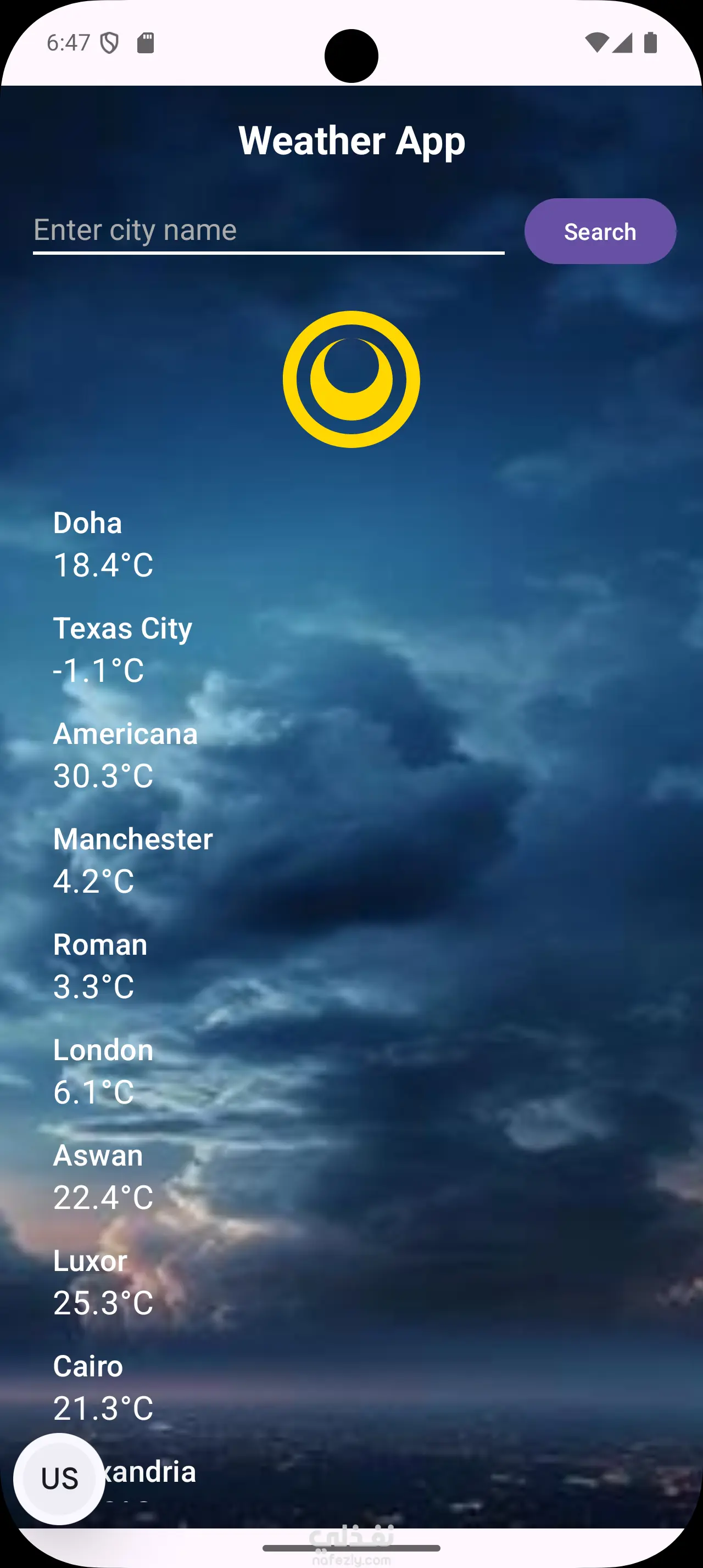View the Manchester weather entry
The width and height of the screenshot is (703, 1568).
pyautogui.click(x=133, y=859)
